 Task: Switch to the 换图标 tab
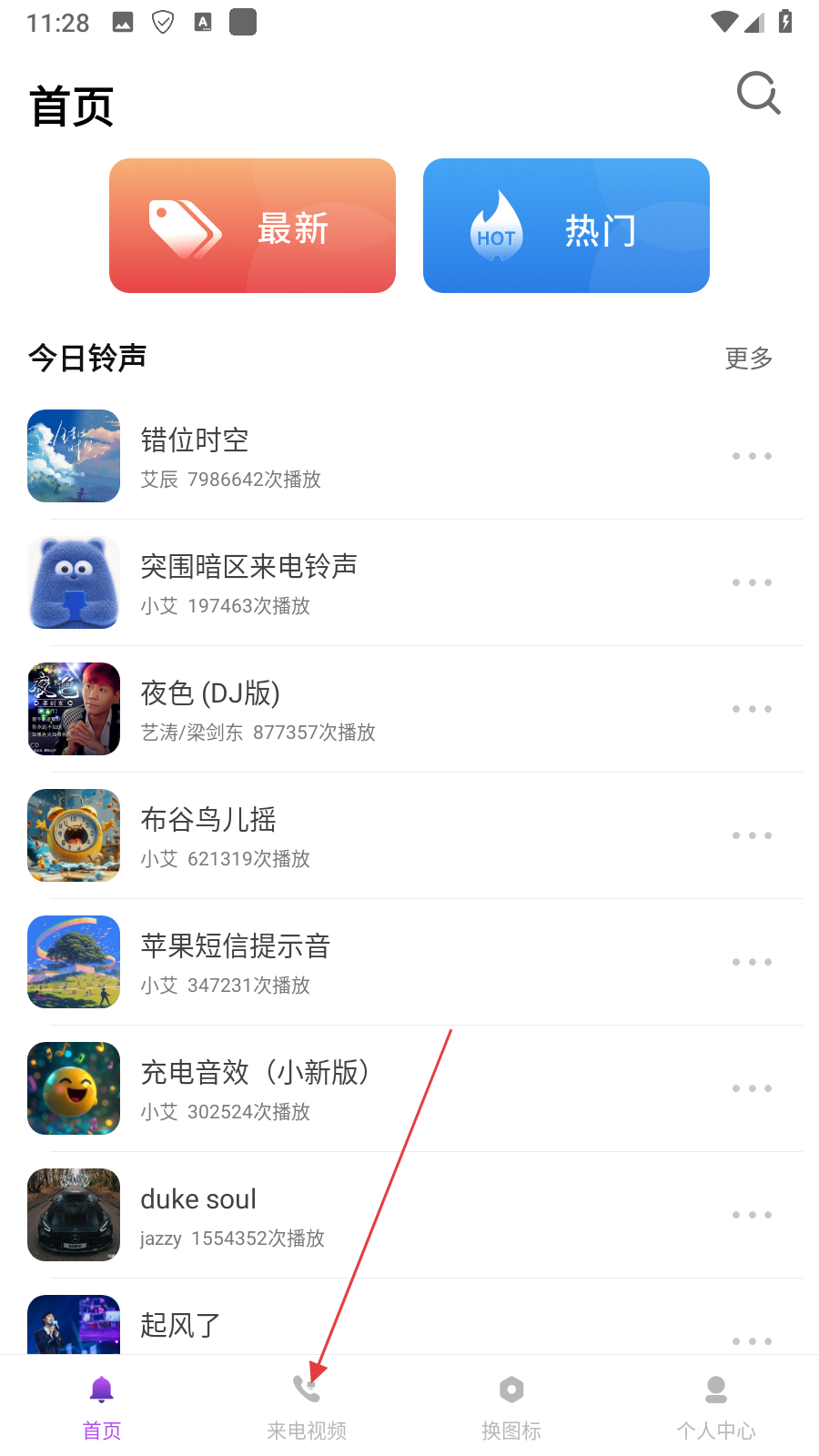point(511,1406)
